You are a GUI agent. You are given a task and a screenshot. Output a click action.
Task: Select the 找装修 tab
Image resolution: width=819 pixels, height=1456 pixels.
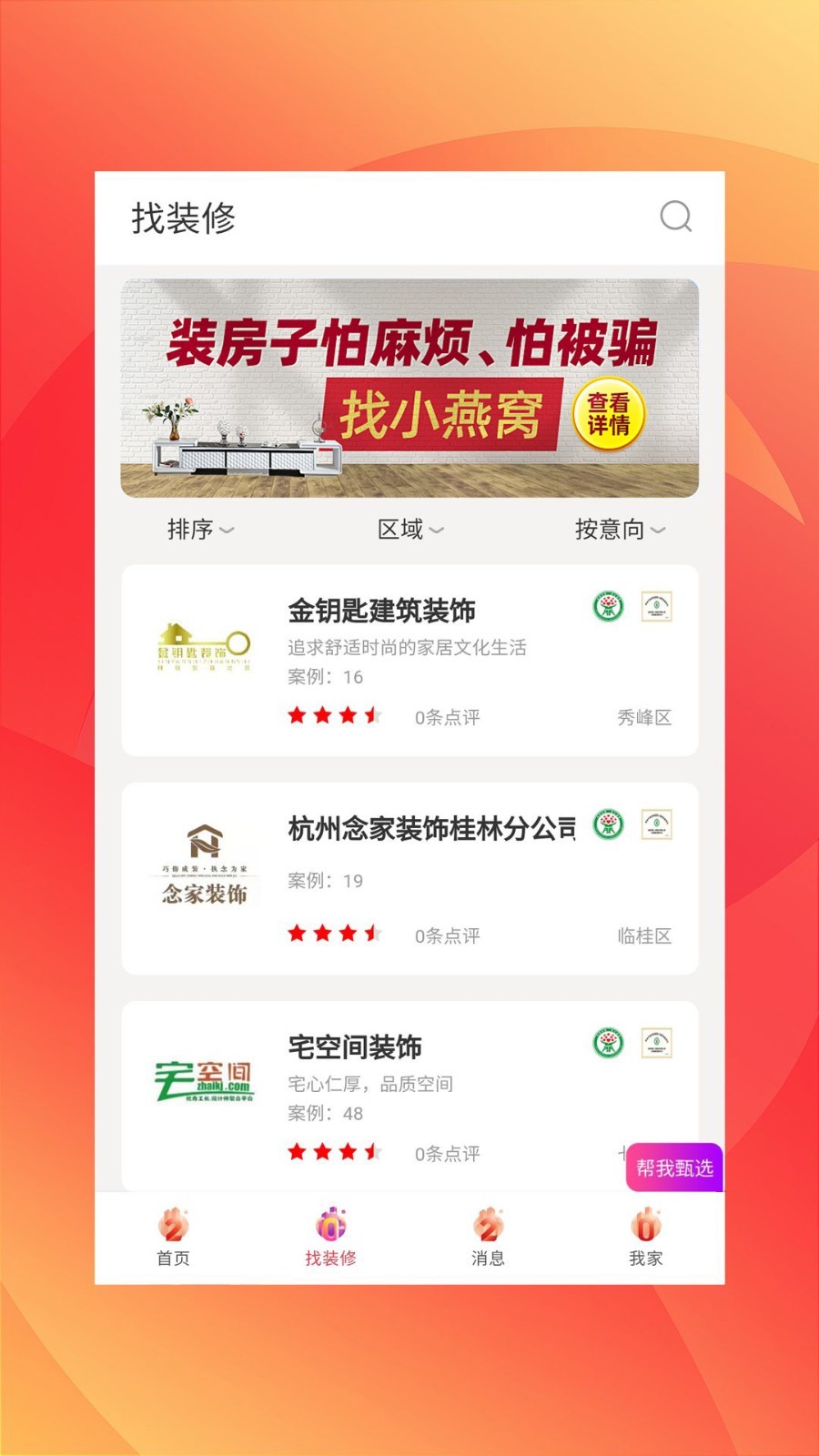[330, 1238]
